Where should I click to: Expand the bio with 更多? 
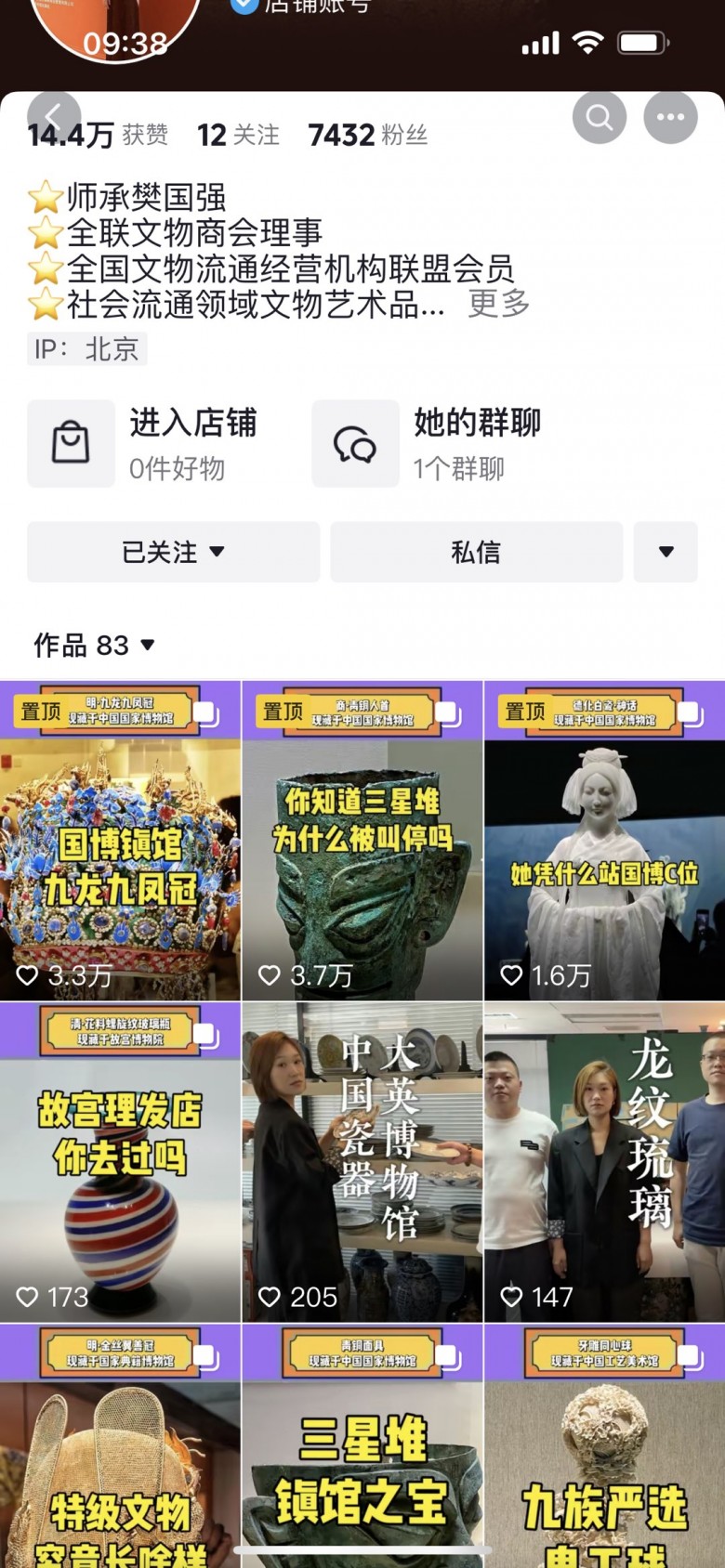pyautogui.click(x=498, y=304)
